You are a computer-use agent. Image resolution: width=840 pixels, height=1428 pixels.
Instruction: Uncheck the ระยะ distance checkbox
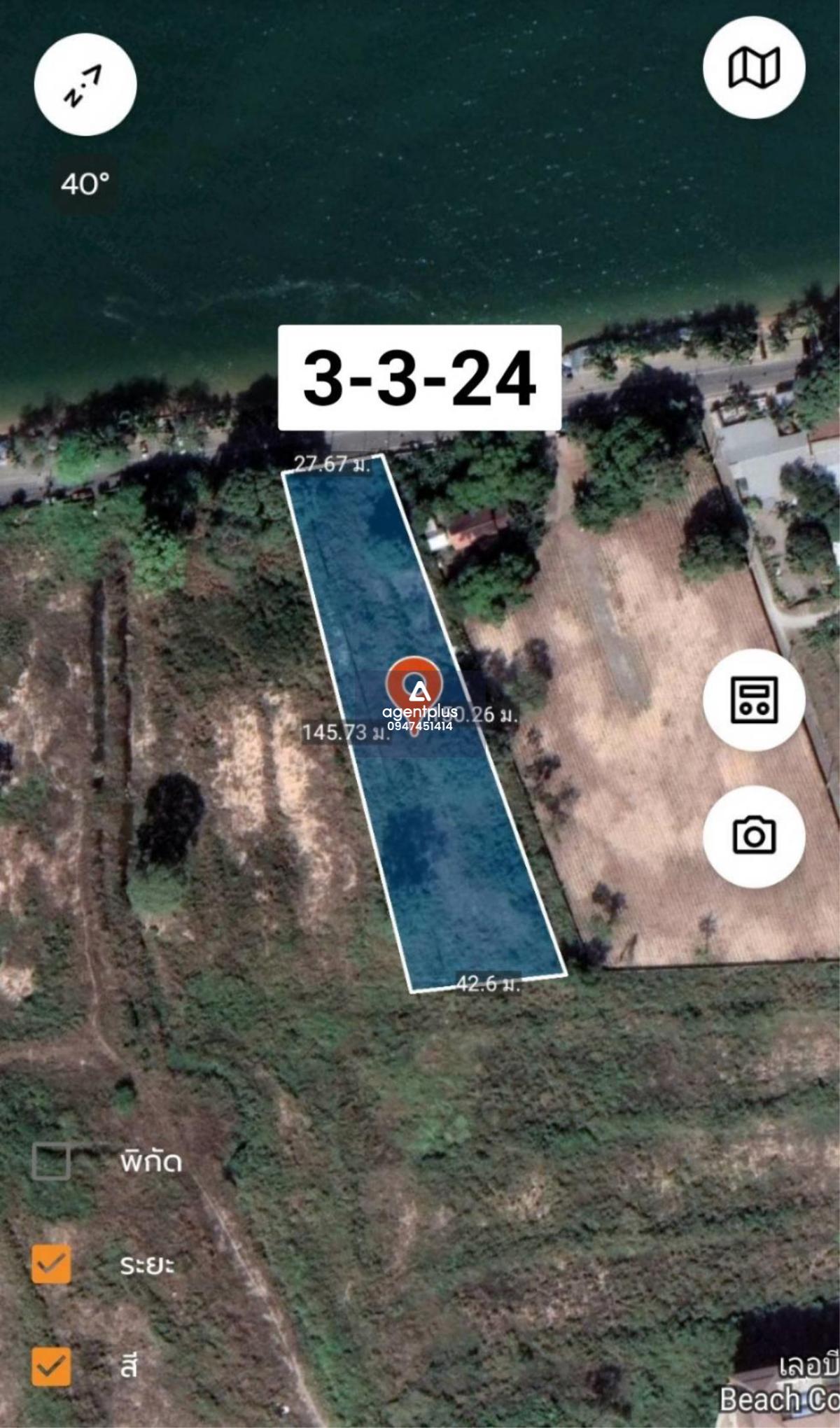(x=51, y=1264)
